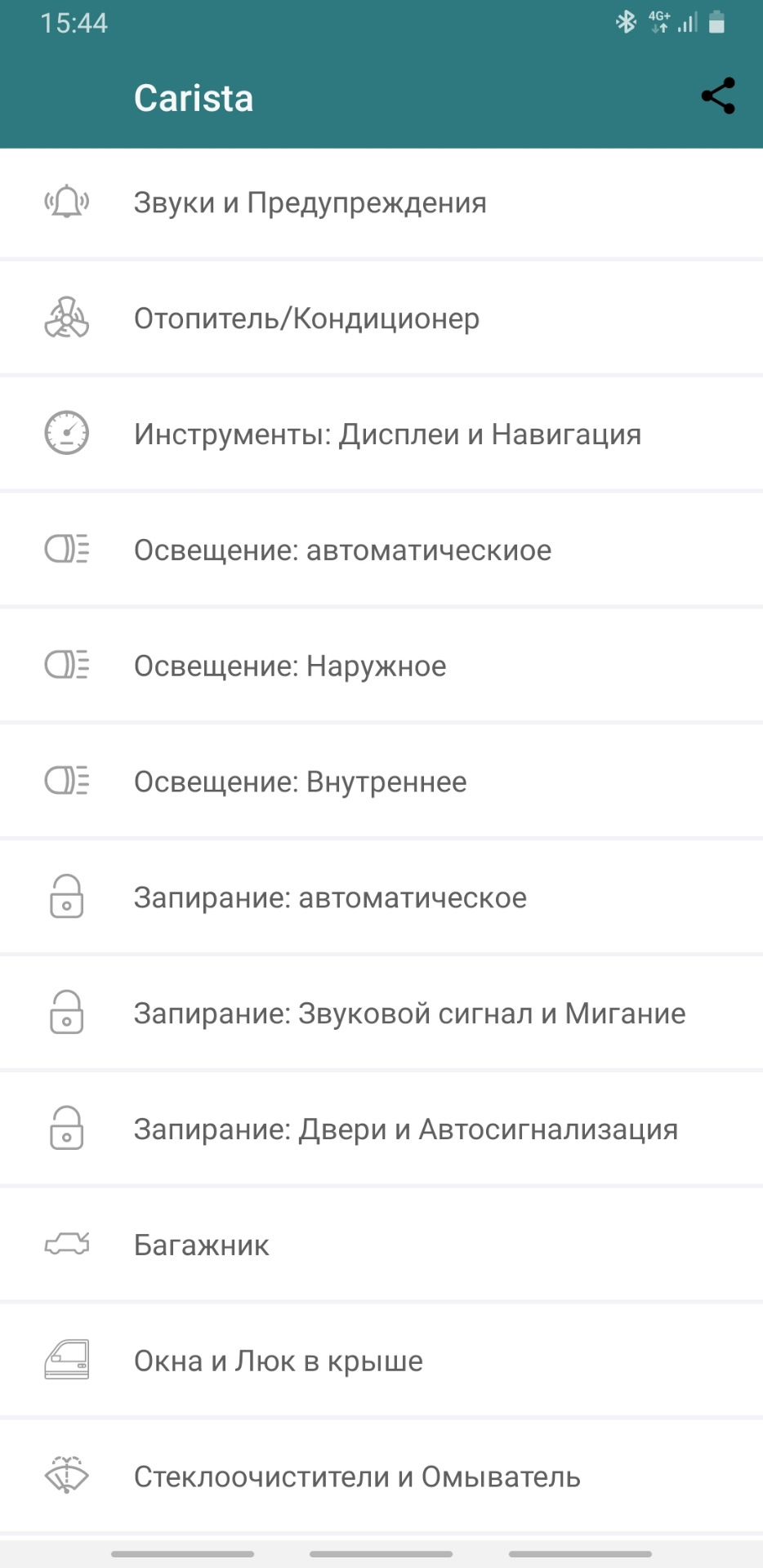Tap the Bluetooth icon in the status bar
This screenshot has width=763, height=1568.
tap(626, 20)
